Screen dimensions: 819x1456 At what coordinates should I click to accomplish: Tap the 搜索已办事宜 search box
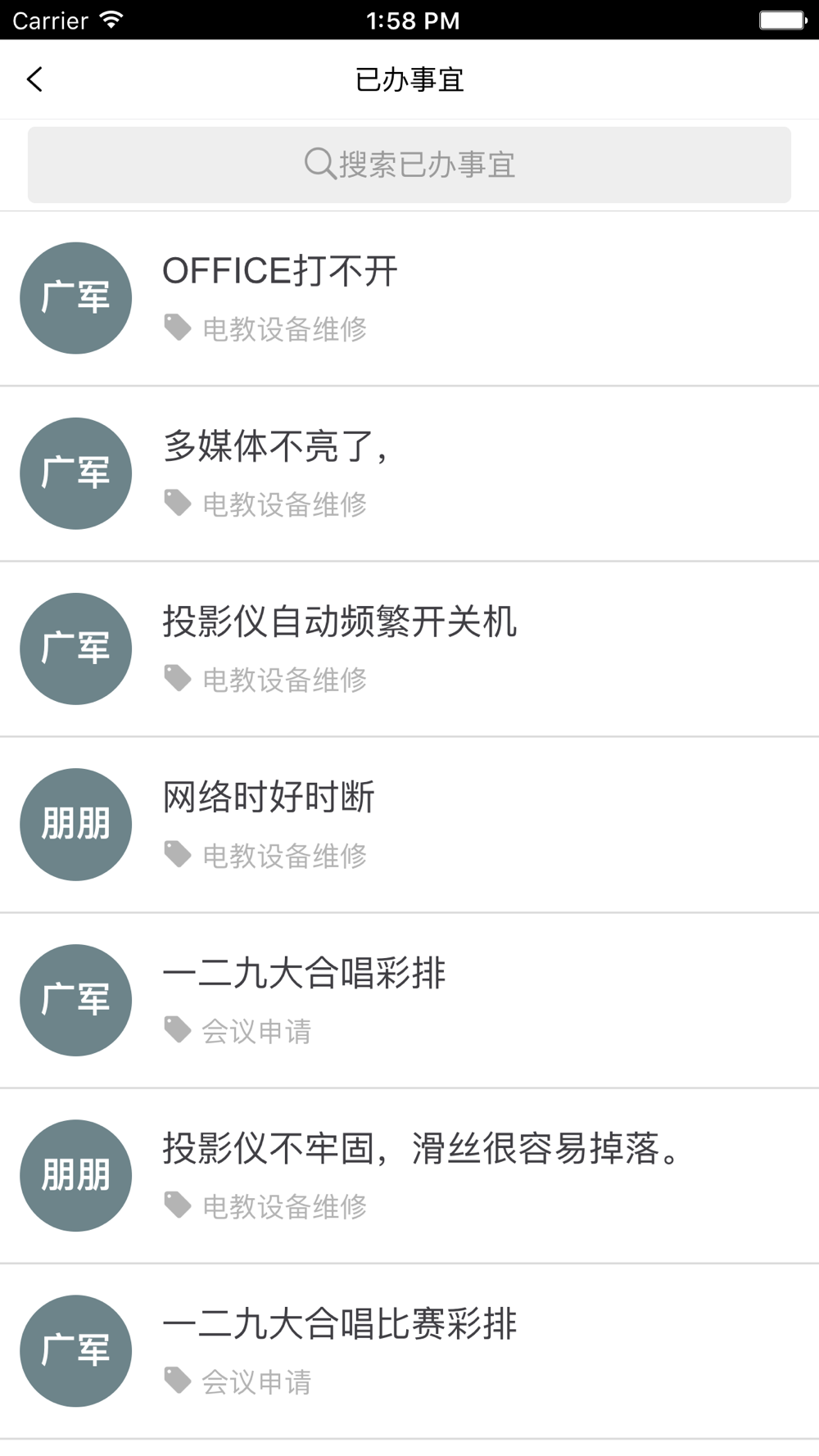409,165
